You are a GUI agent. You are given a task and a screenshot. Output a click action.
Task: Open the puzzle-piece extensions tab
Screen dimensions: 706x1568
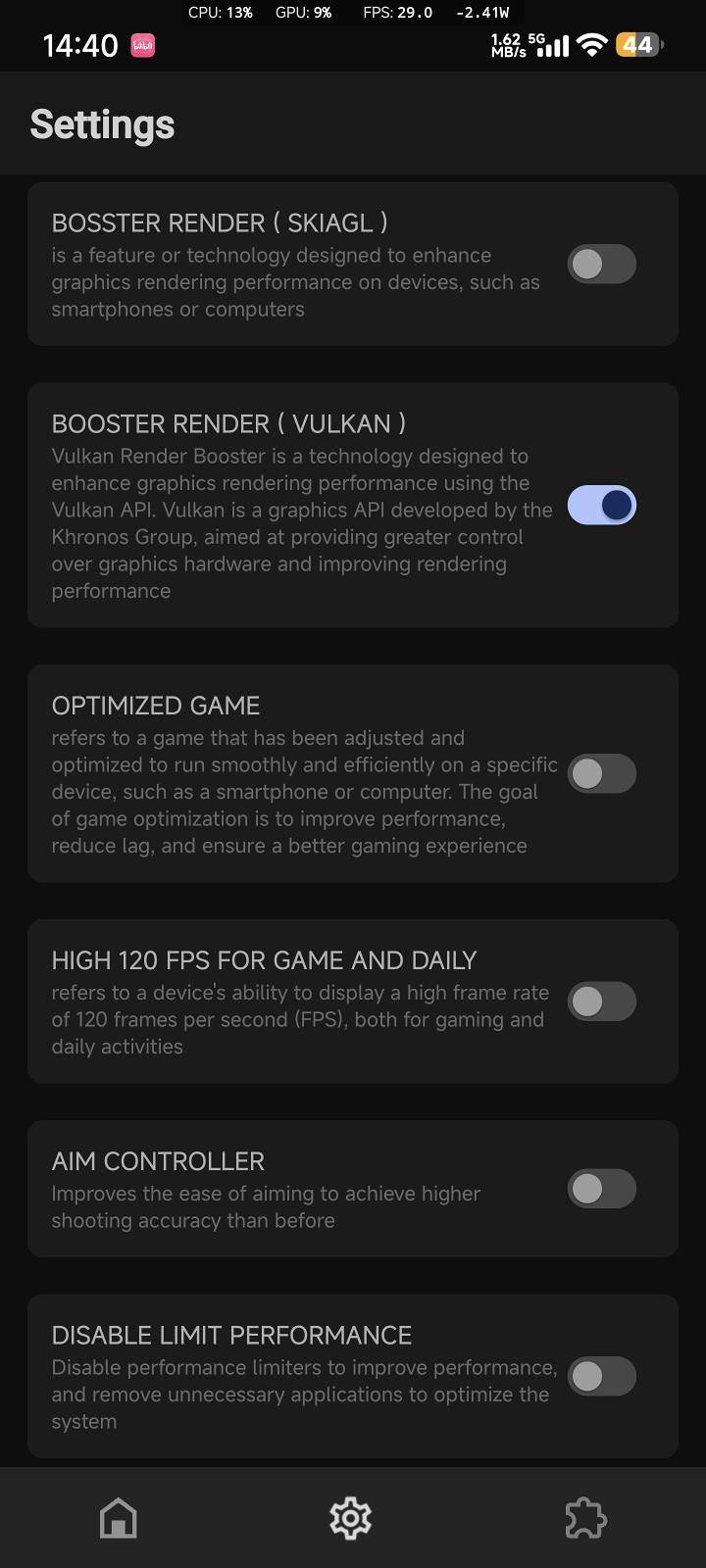pyautogui.click(x=585, y=1519)
